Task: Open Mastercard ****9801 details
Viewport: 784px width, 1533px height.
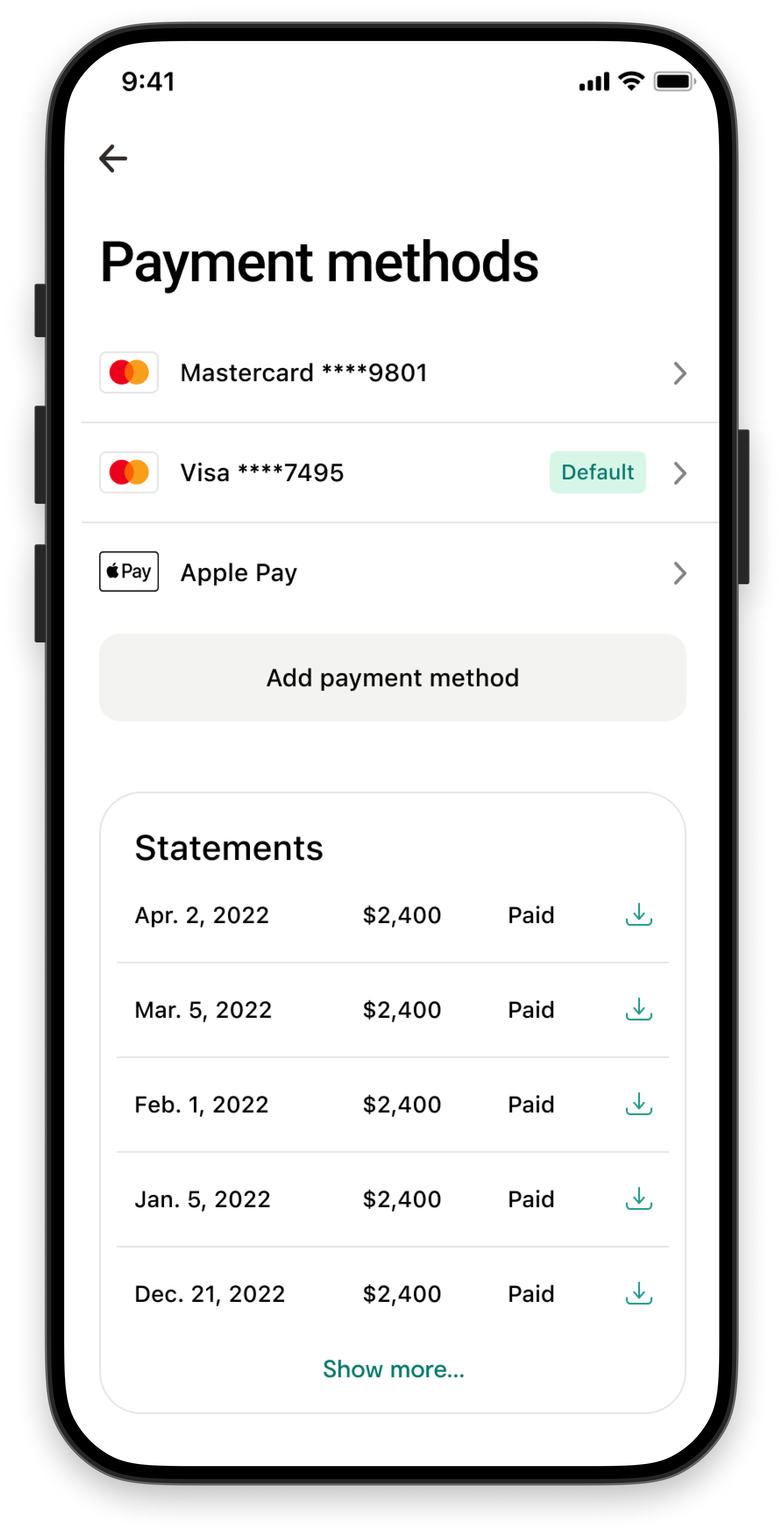Action: (393, 373)
